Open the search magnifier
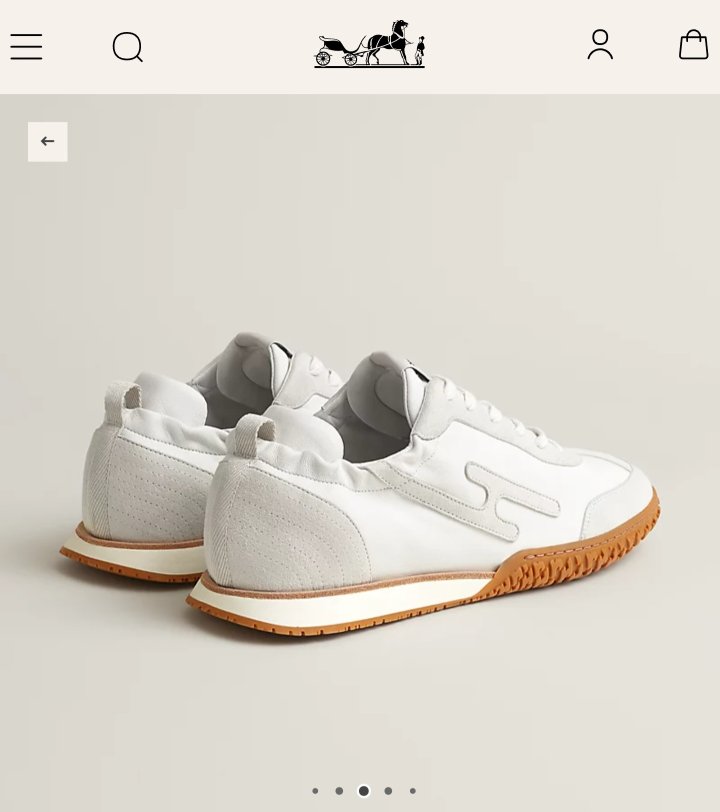The height and width of the screenshot is (812, 720). [x=127, y=47]
